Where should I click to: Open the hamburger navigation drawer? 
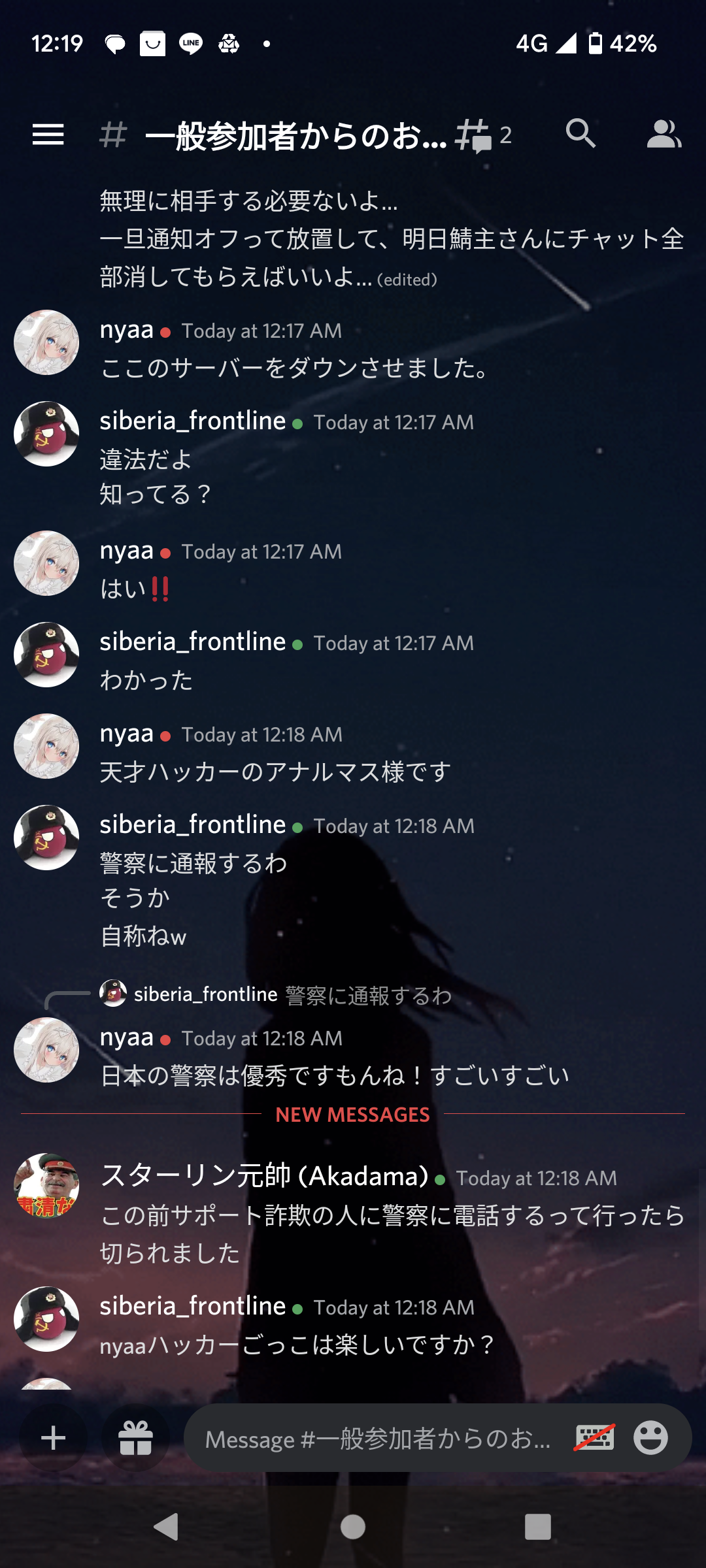(48, 135)
